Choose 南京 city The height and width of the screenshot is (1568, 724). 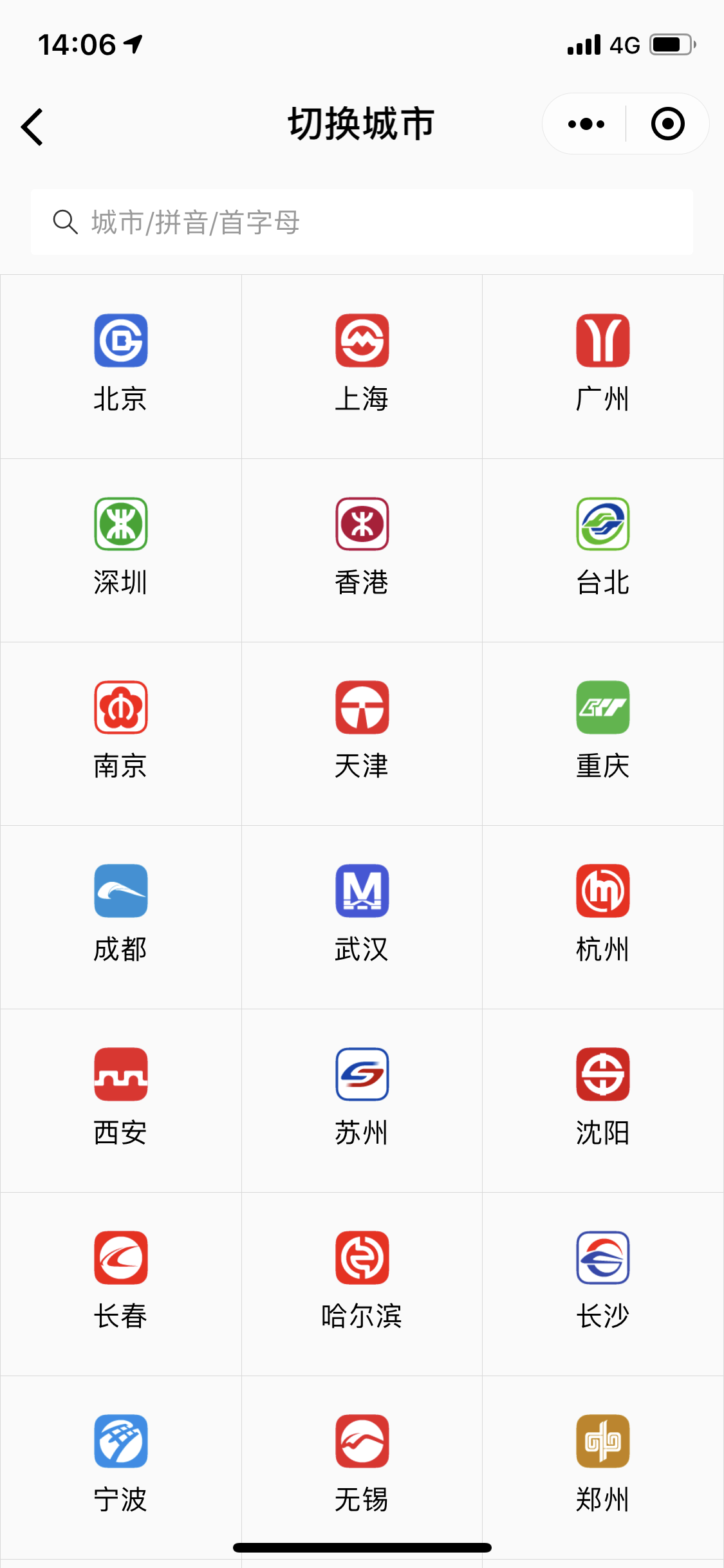pyautogui.click(x=121, y=733)
